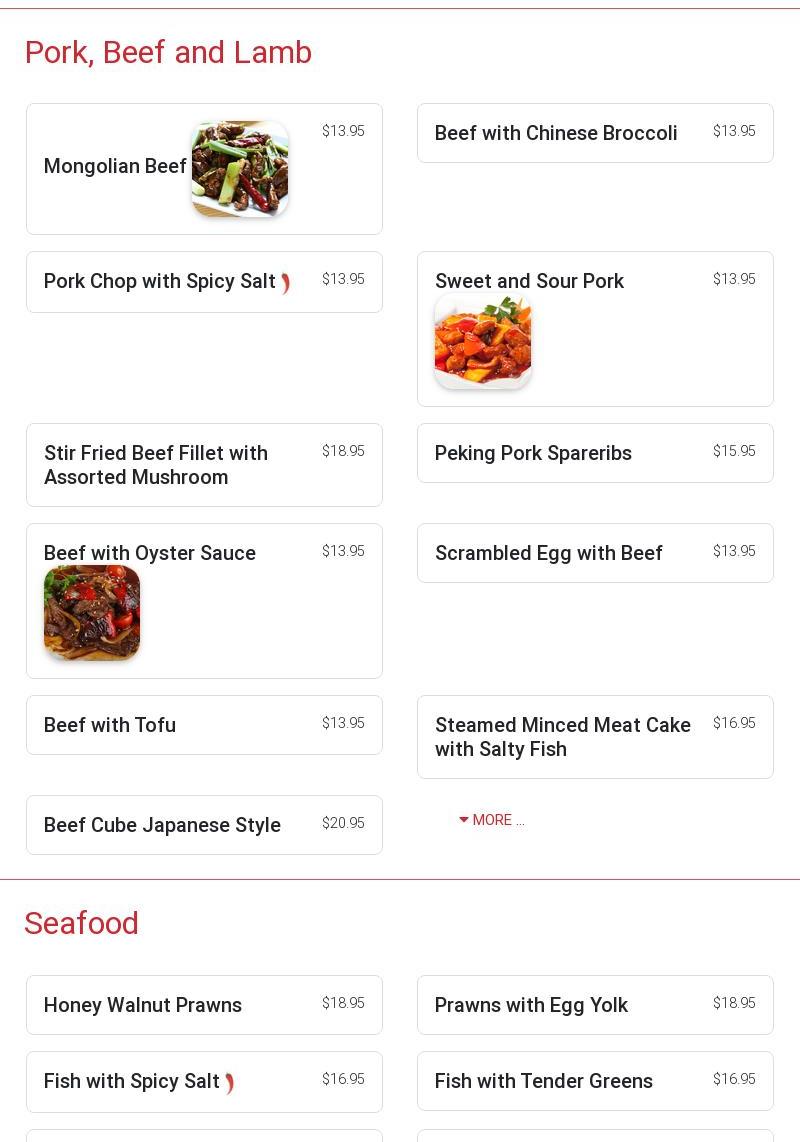Expand MORE in Pork, Beef and Lamb

coord(492,820)
